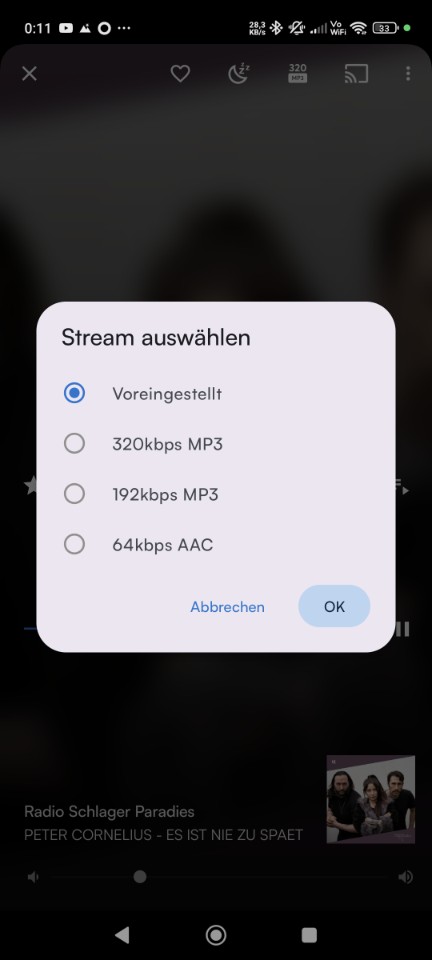
Task: Choose the 320kbps MP3 stream
Action: coord(215,443)
